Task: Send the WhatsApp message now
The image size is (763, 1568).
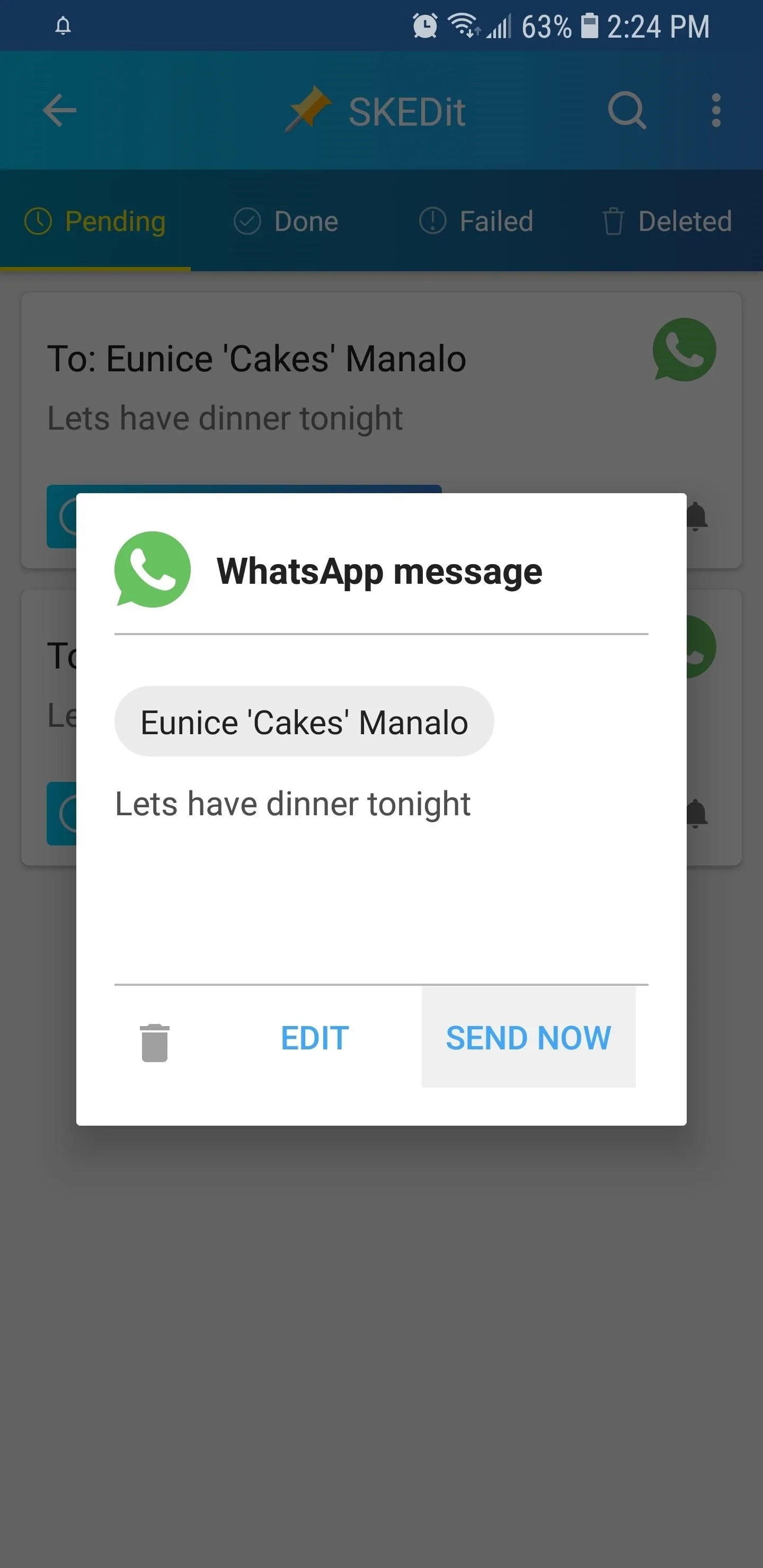Action: coord(528,1037)
